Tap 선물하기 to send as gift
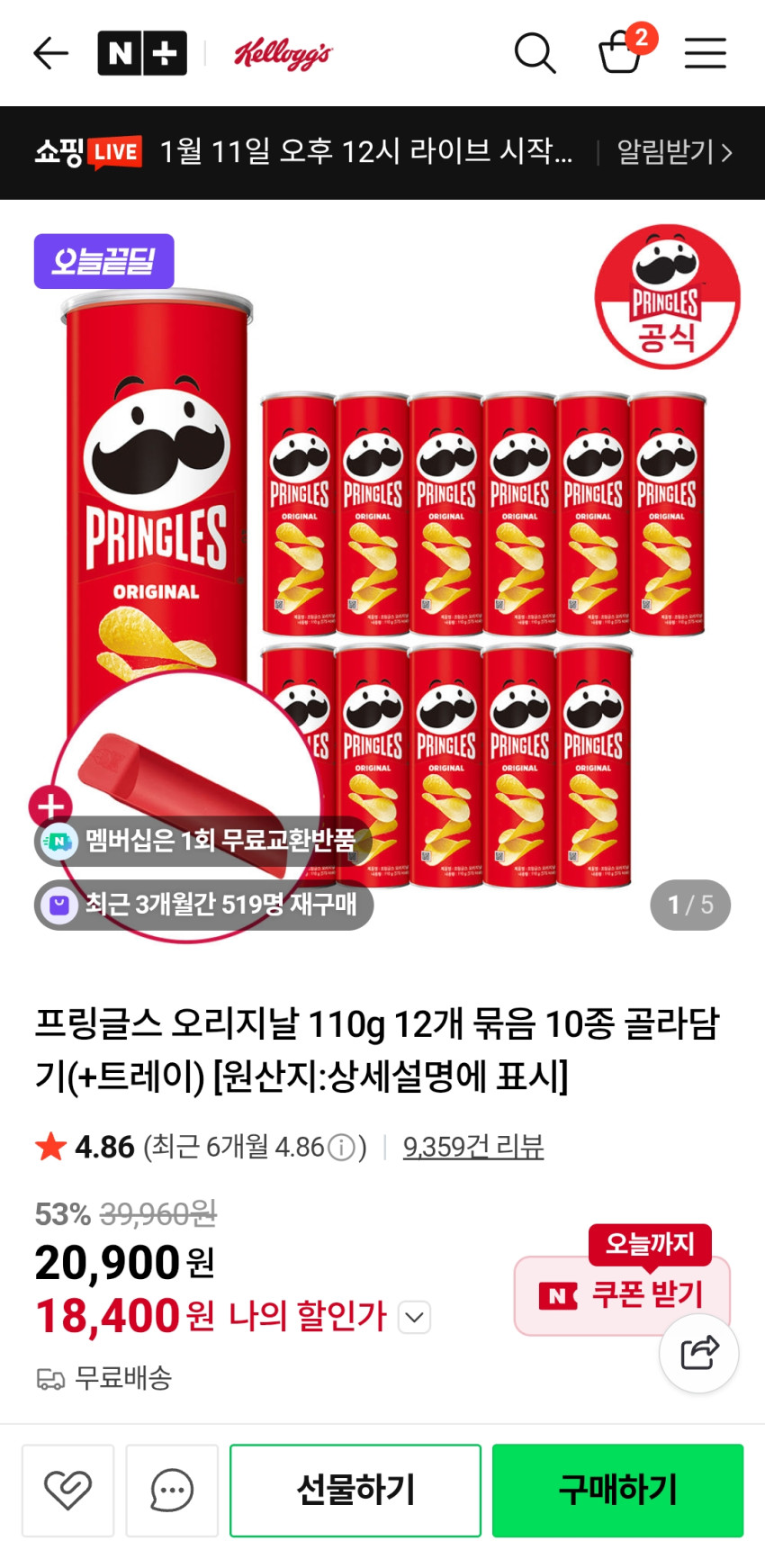The width and height of the screenshot is (765, 1568). click(x=355, y=1491)
